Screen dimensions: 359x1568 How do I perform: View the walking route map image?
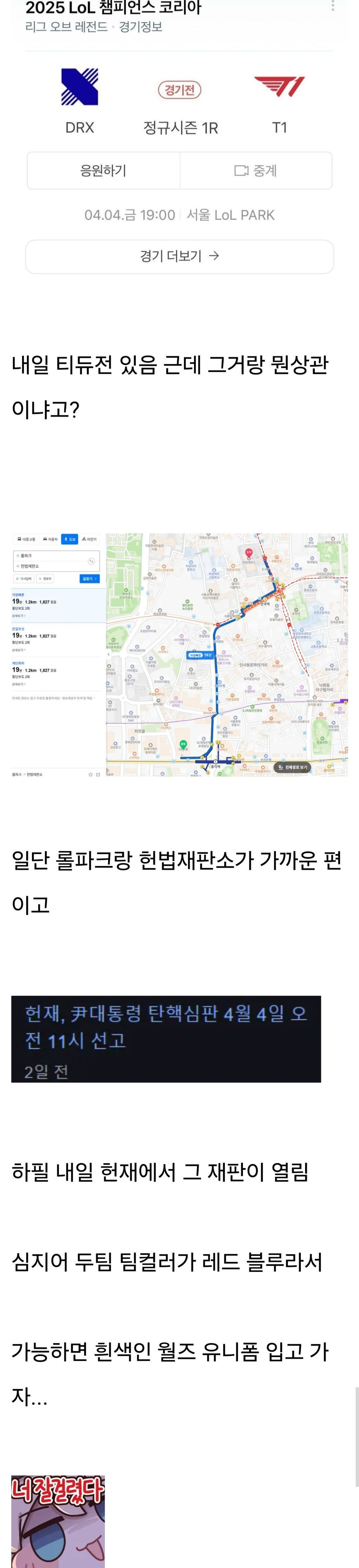tap(180, 654)
